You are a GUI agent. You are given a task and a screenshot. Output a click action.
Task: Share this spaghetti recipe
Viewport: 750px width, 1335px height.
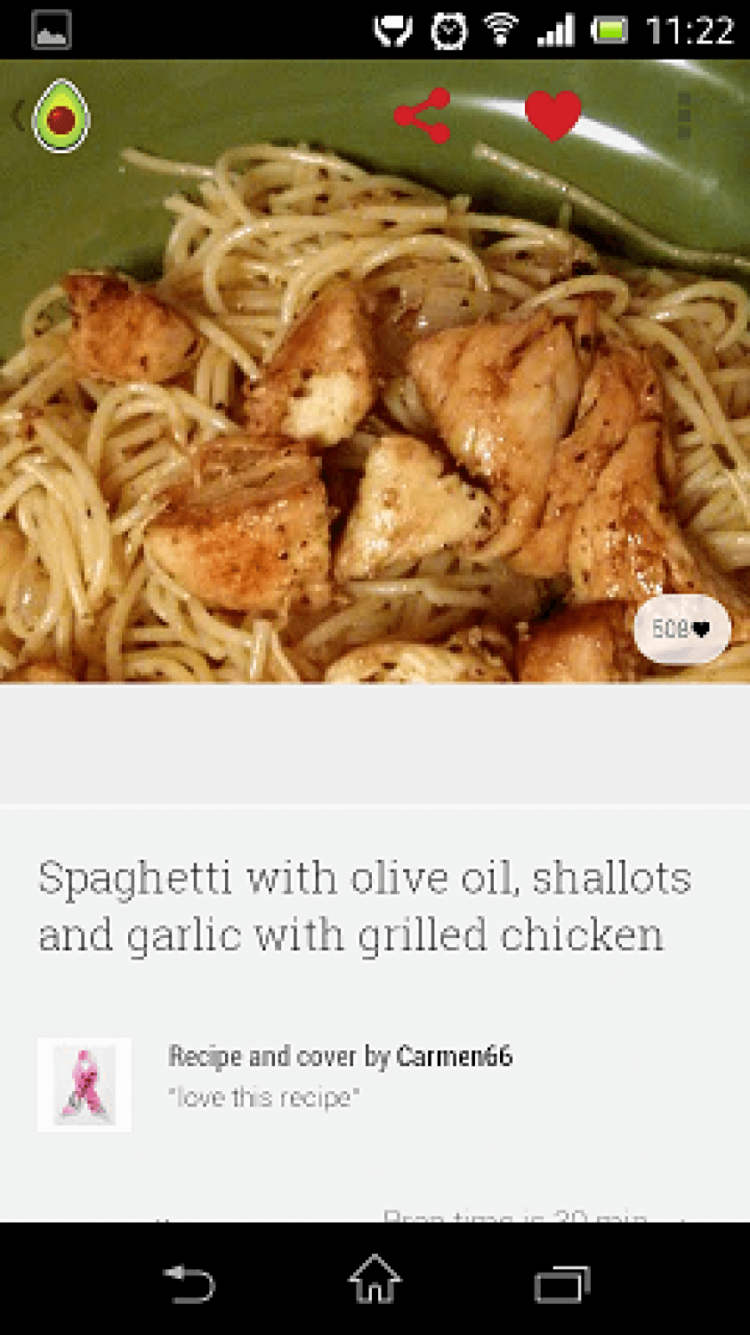422,116
